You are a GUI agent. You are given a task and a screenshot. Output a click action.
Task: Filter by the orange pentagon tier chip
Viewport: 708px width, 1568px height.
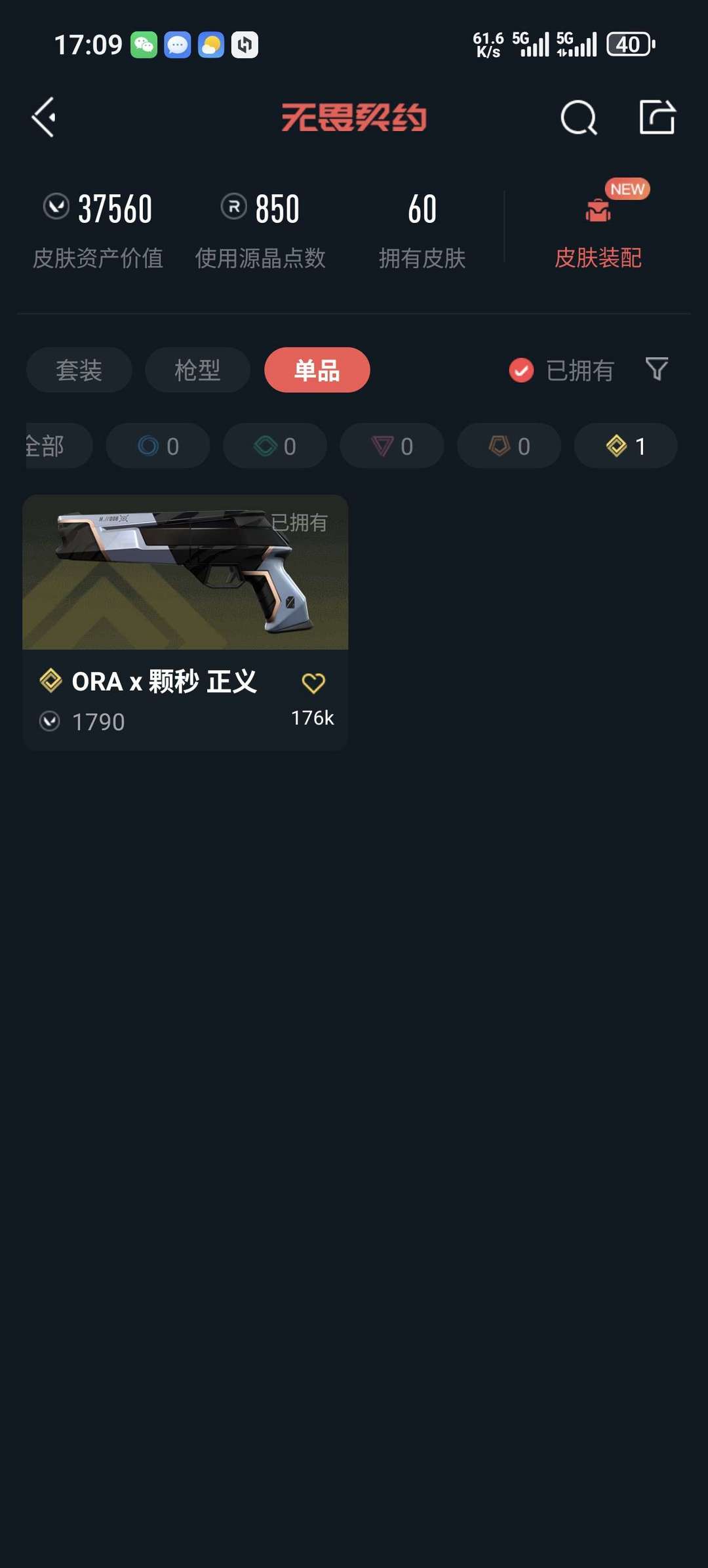[509, 446]
